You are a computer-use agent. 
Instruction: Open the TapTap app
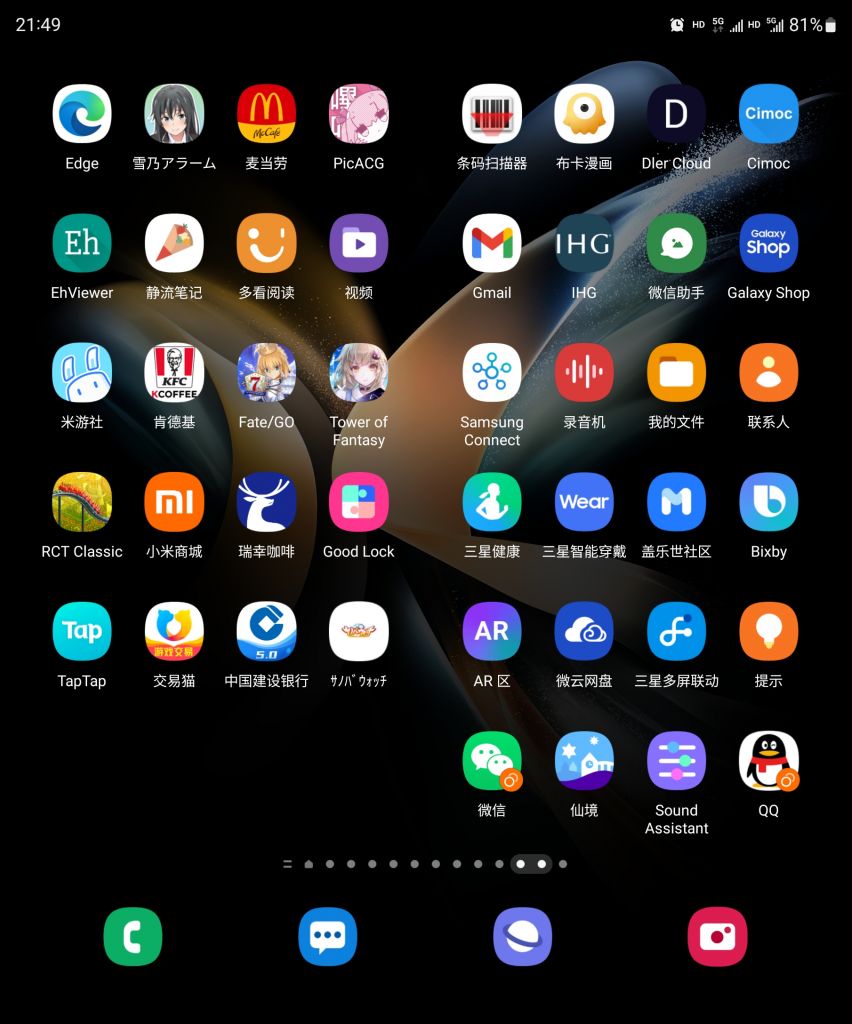pos(82,631)
